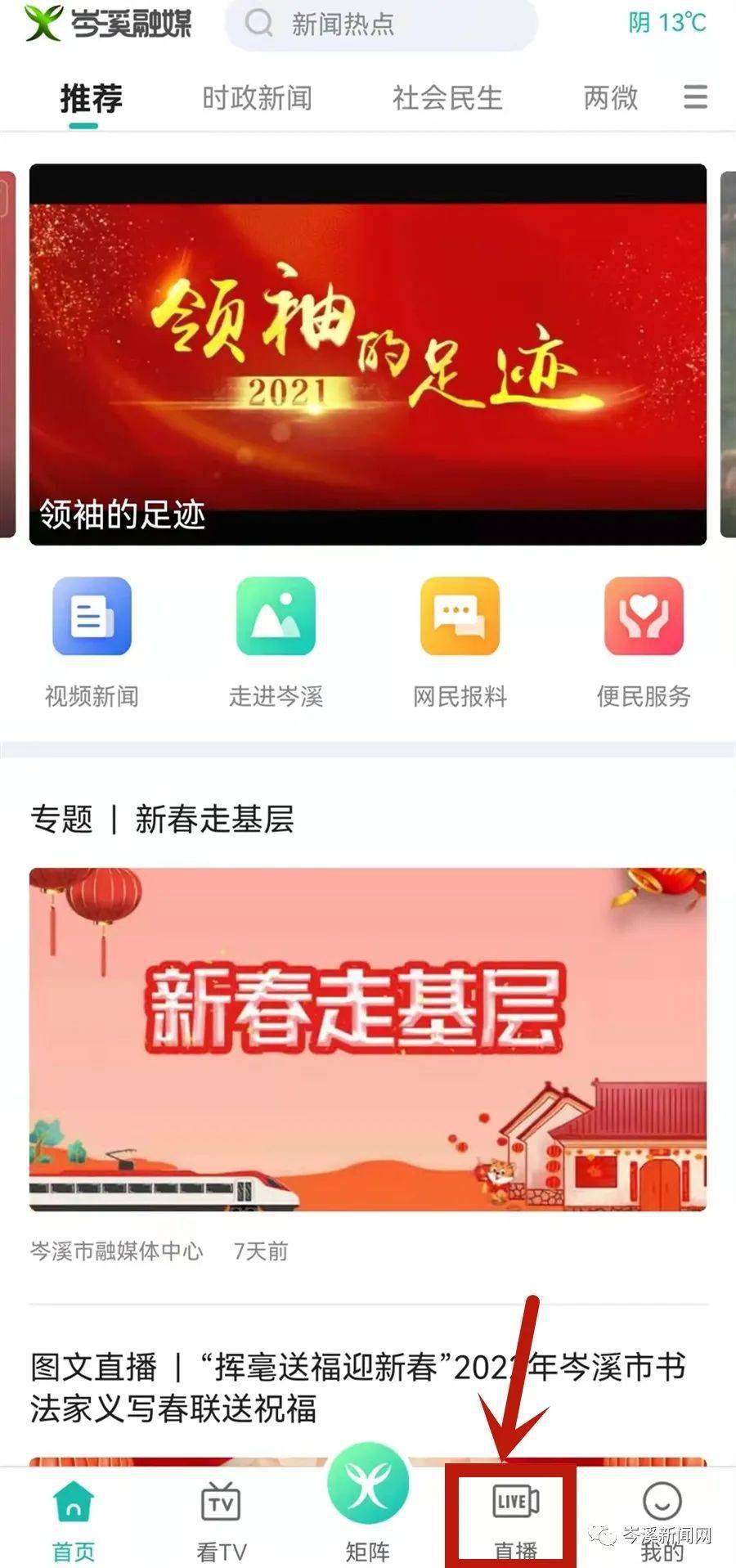Screen dimensions: 736x1568
Task: Switch to the 时政新闻 tab
Action: tap(257, 98)
